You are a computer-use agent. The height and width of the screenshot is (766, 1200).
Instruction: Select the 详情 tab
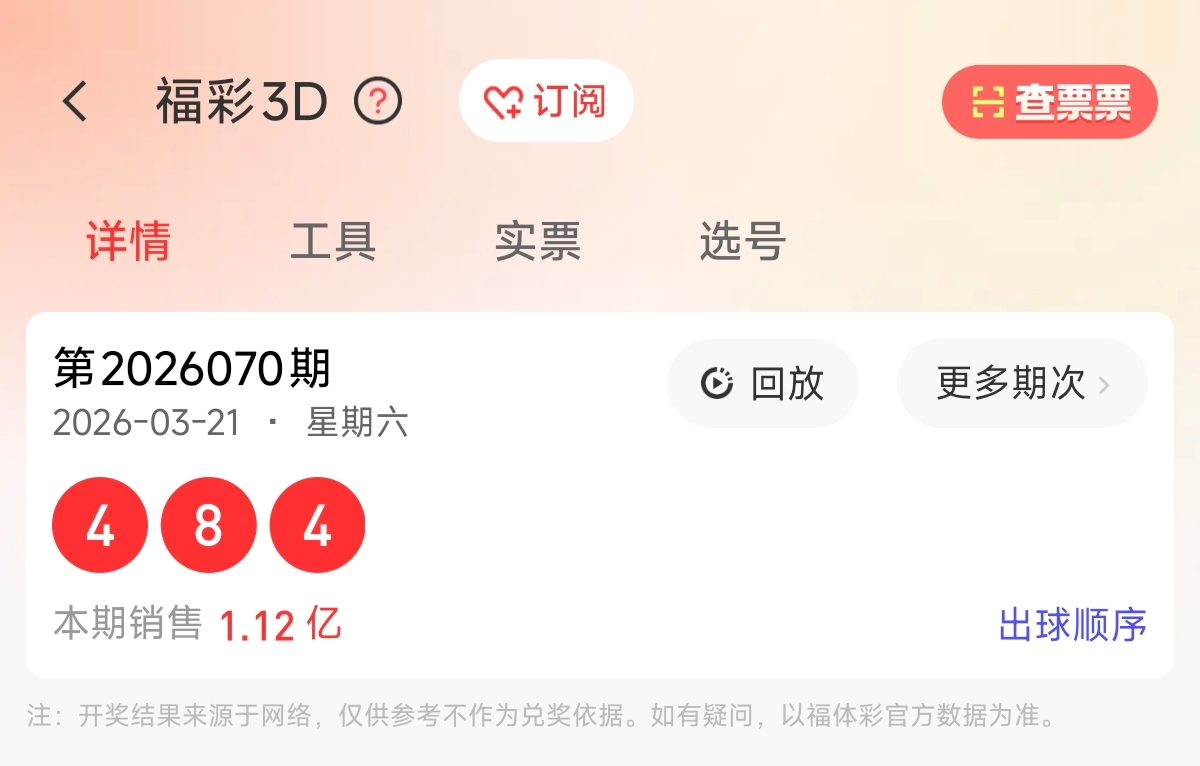[x=128, y=241]
